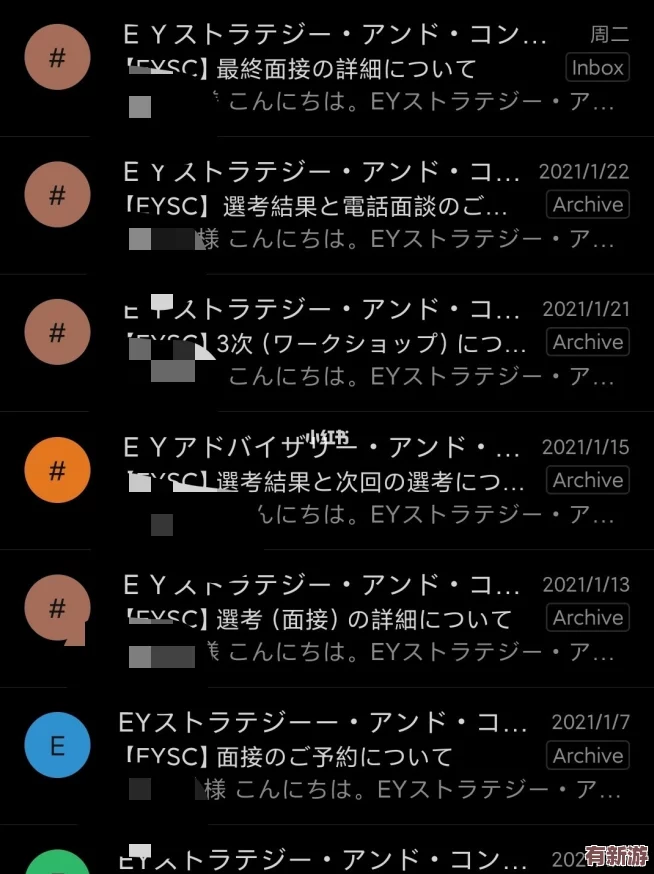Select the email with the blue E avatar
654x874 pixels.
pos(57,745)
